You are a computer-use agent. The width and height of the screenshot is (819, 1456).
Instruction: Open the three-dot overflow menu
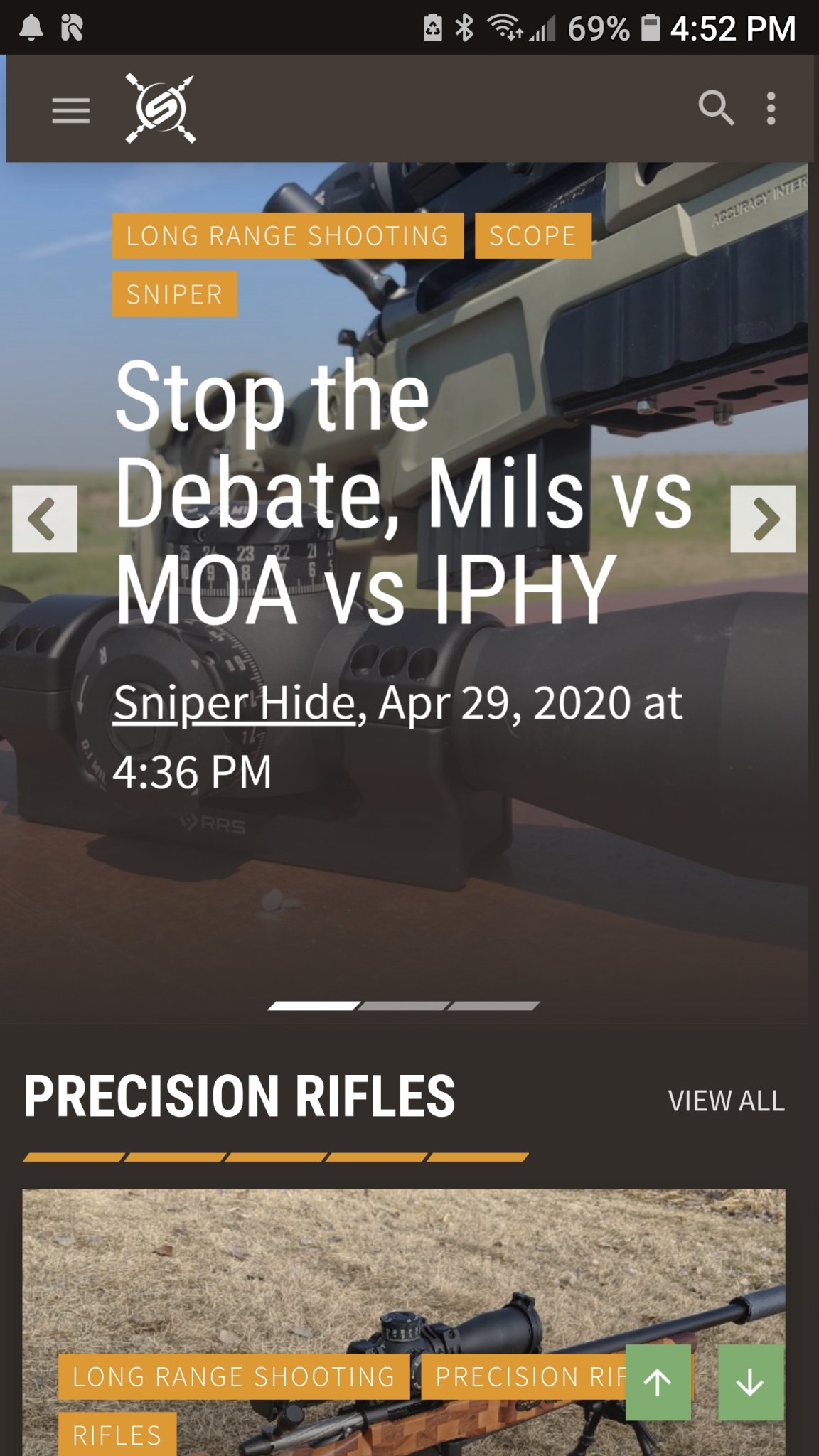point(771,109)
